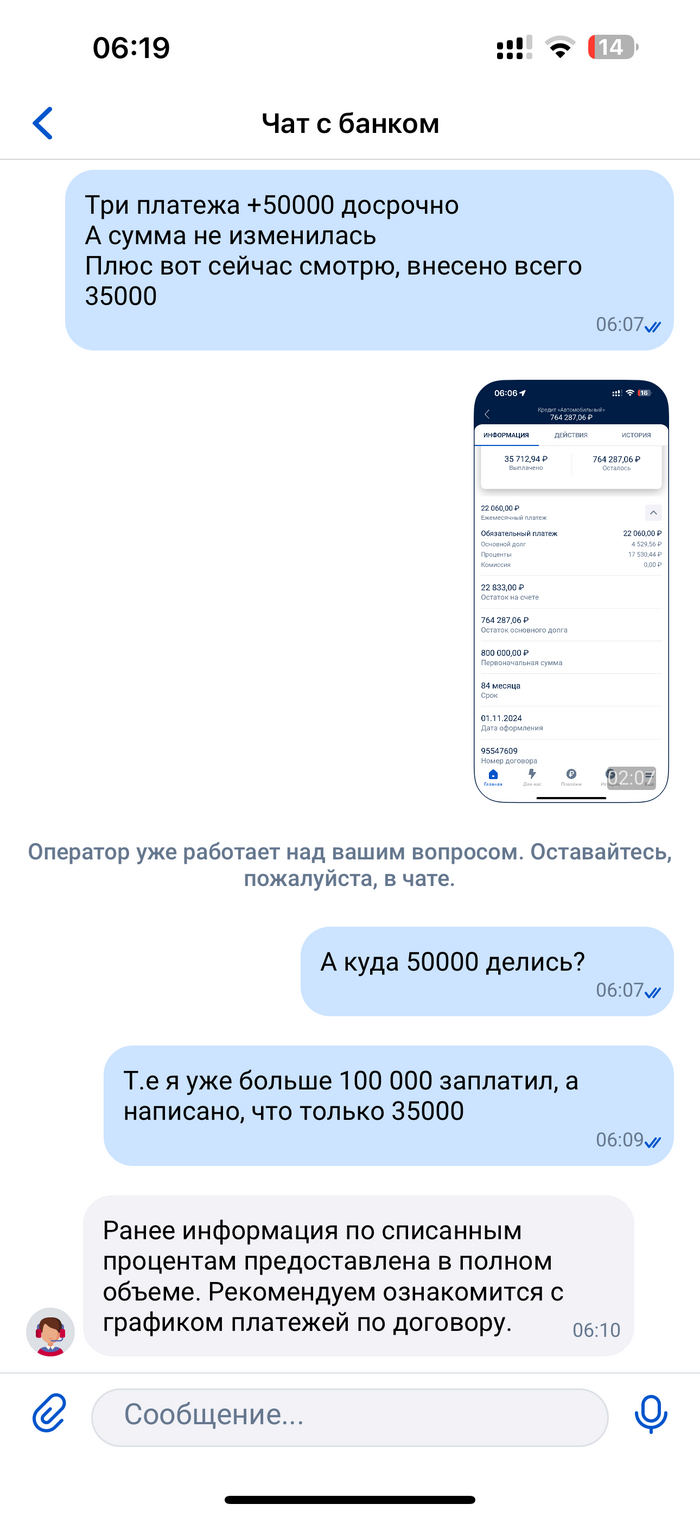This screenshot has width=700, height=1517.
Task: Record a voice message with the microphone
Action: (651, 1414)
